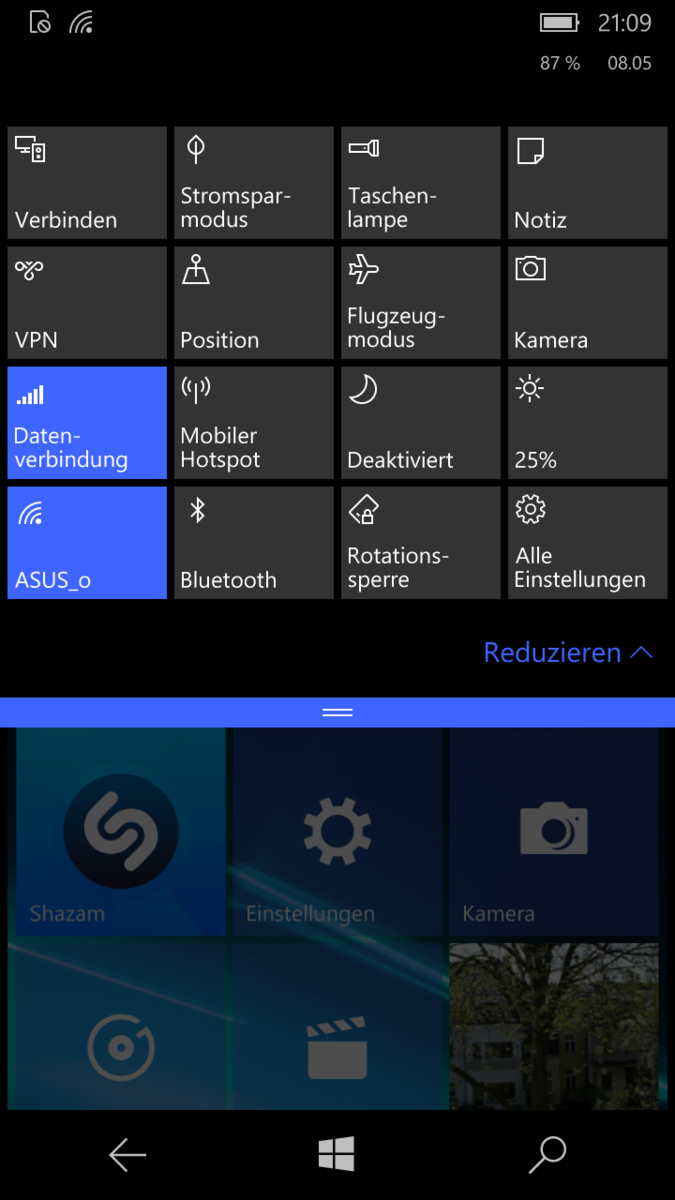Launch Kamera from quick actions
Screen dimensions: 675x1200
[588, 303]
